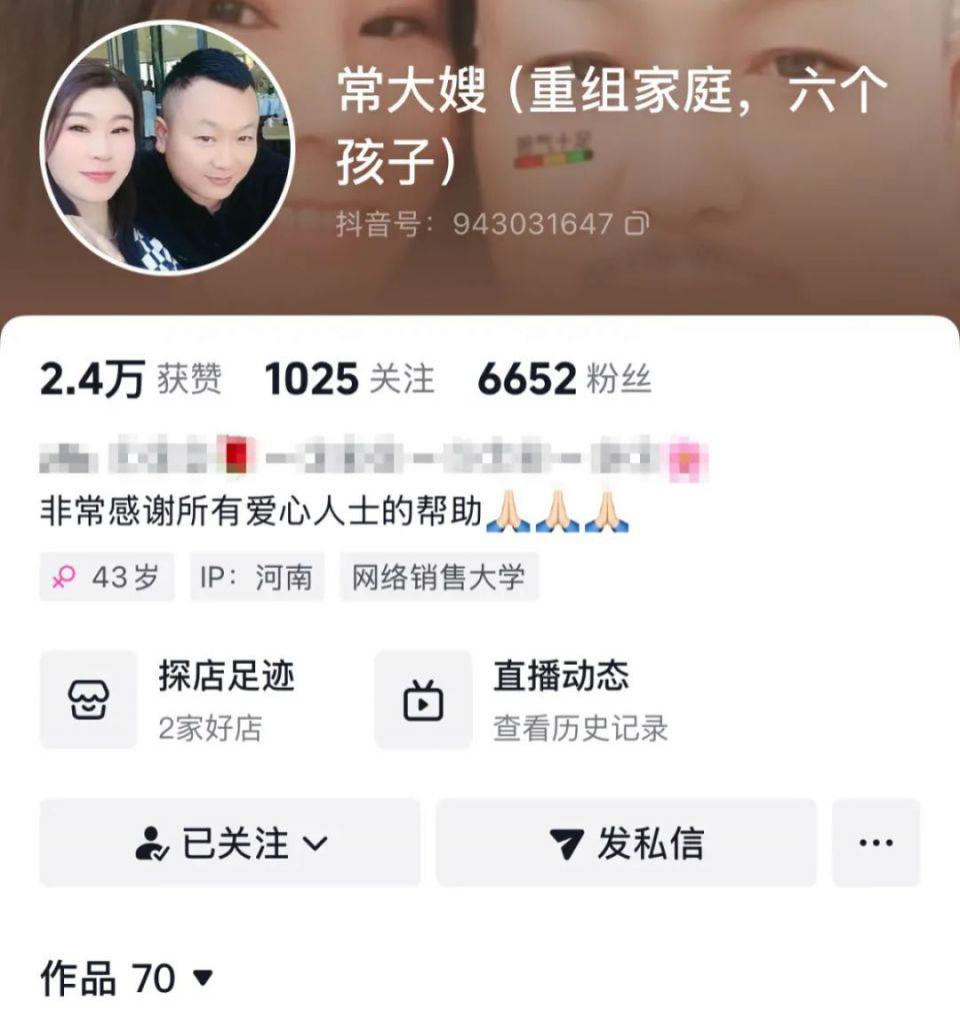This screenshot has height=1016, width=960.
Task: Tap the 网络销售大学 school tag
Action: [438, 577]
